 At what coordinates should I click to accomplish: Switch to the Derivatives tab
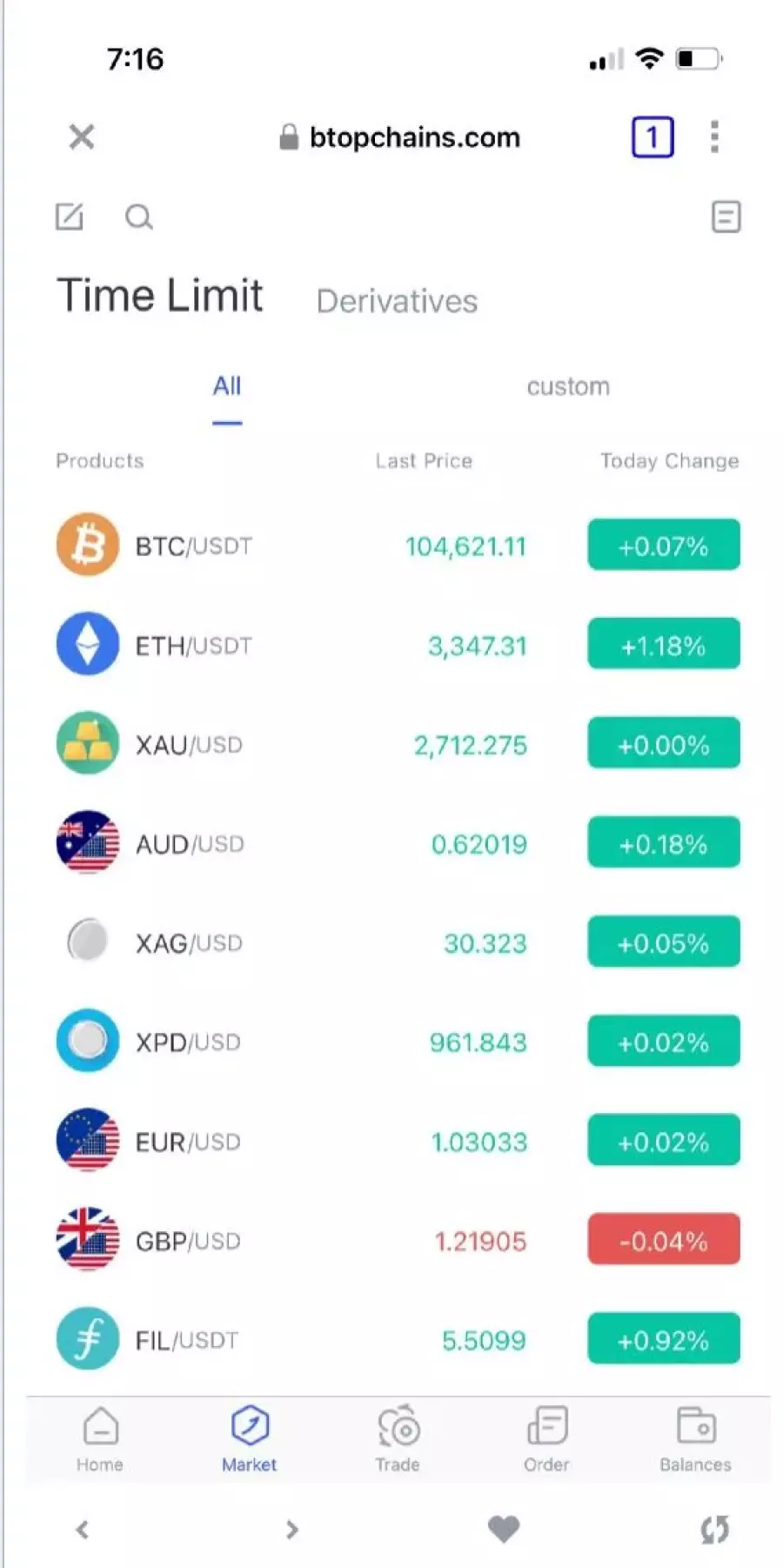tap(397, 301)
